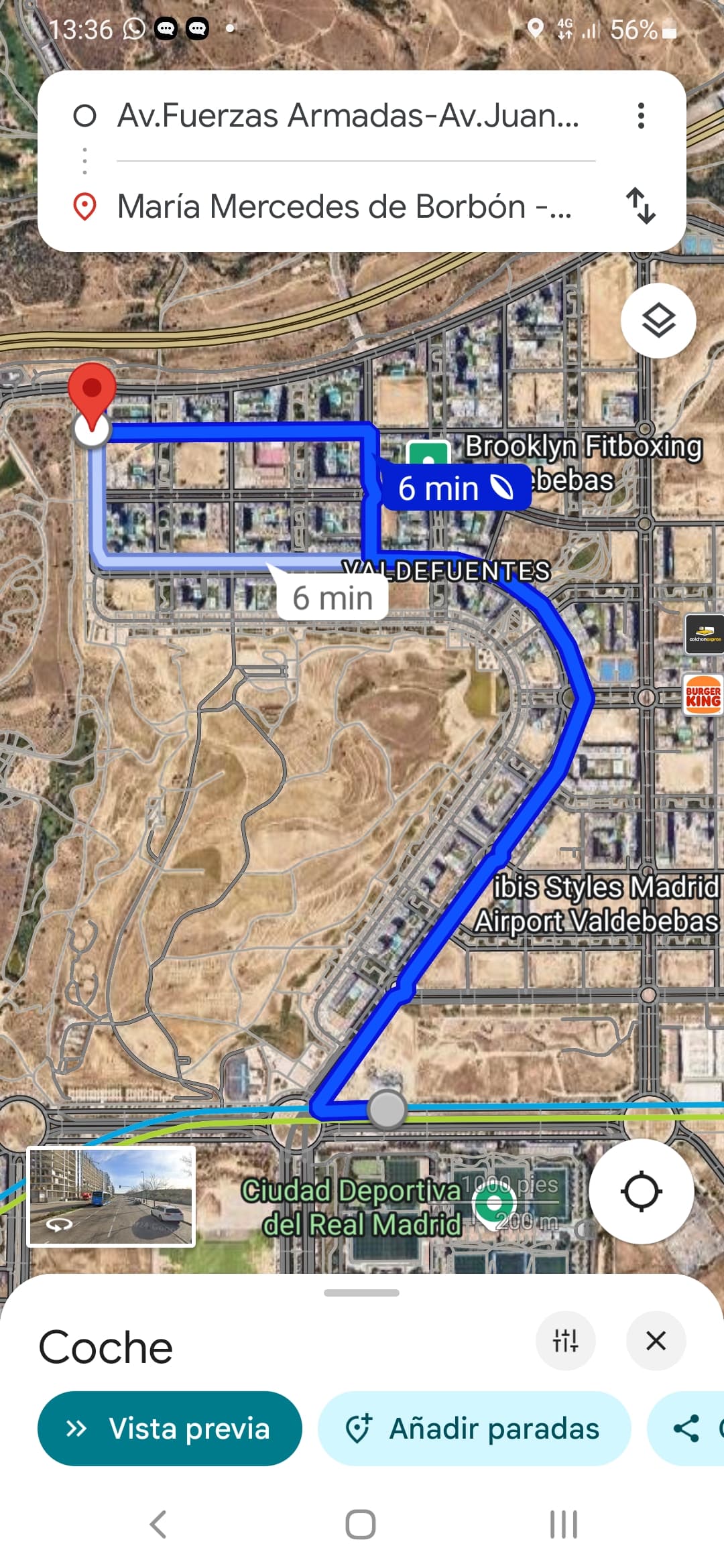
Task: Start the Vista previa route preview
Action: pos(170,1429)
